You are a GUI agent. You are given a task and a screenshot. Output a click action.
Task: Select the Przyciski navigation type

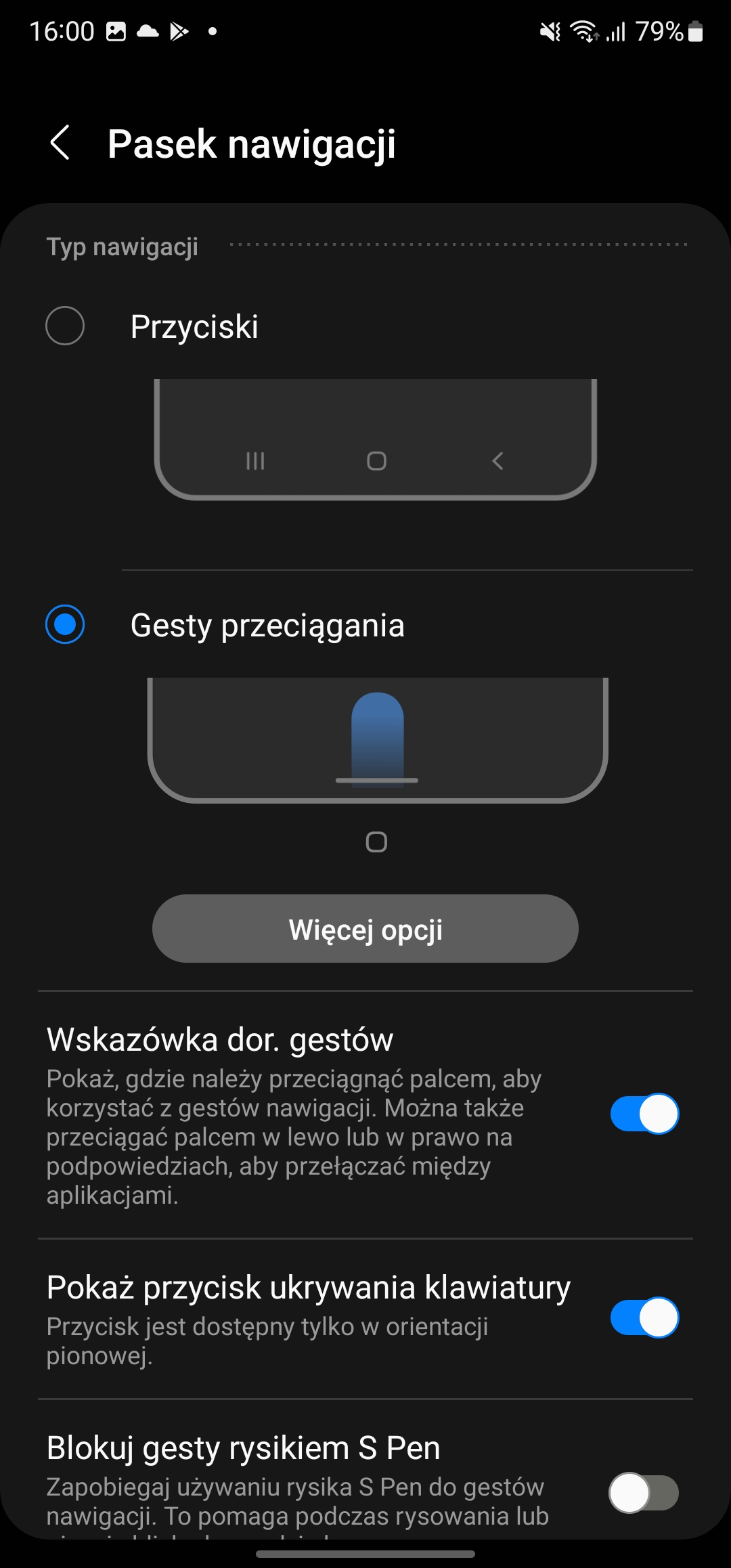tap(65, 326)
